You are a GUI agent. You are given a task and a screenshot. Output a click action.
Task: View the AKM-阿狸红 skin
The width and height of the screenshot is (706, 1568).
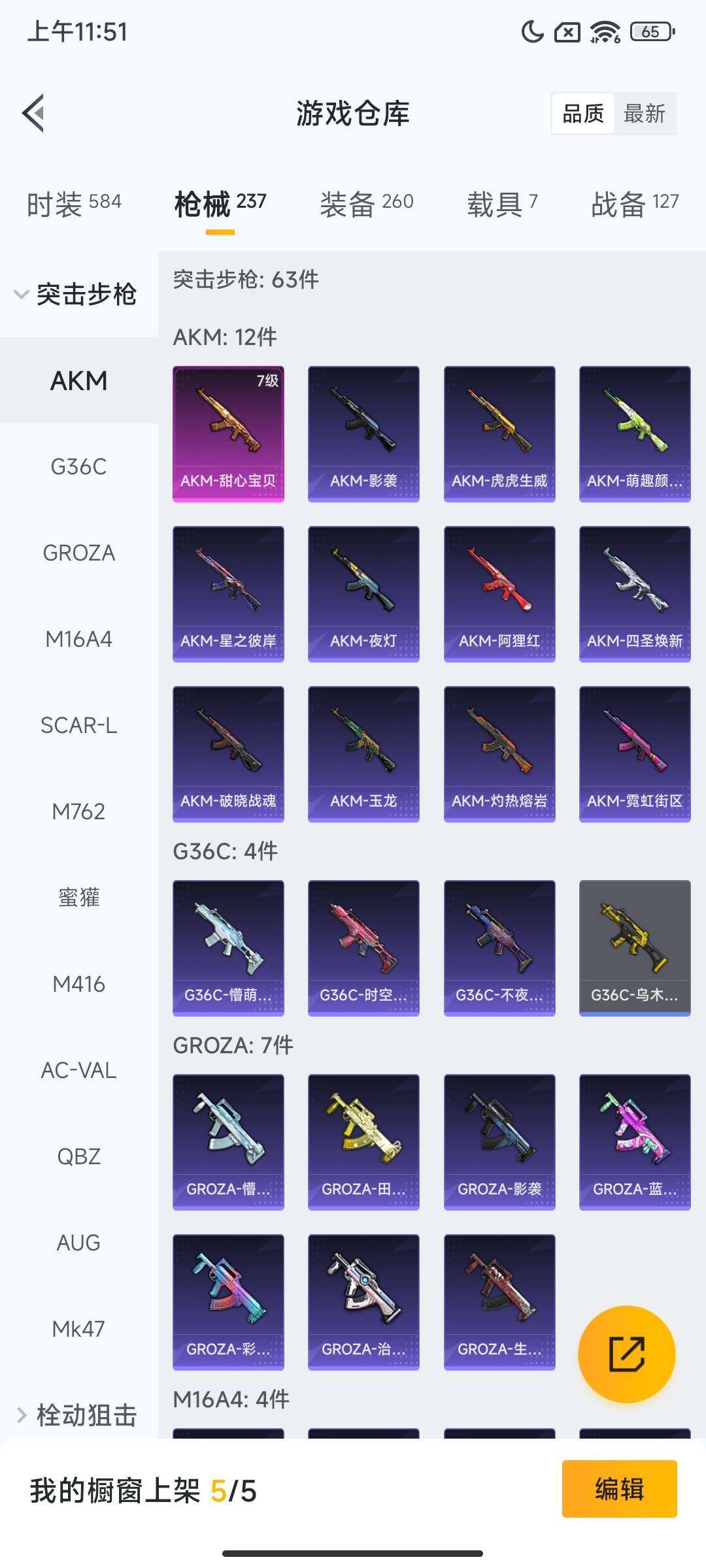pos(499,594)
